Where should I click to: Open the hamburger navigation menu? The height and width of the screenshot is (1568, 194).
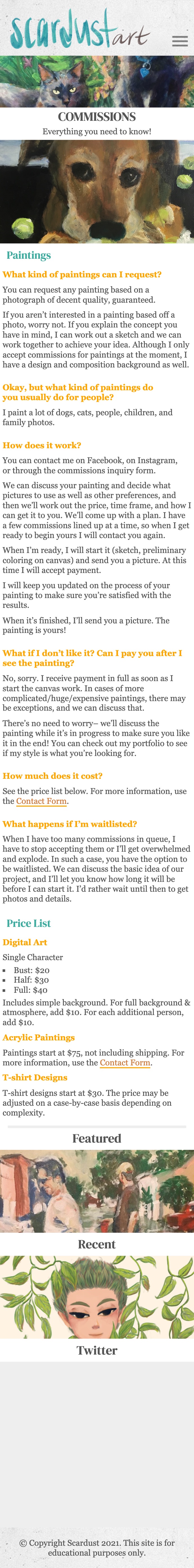(179, 41)
